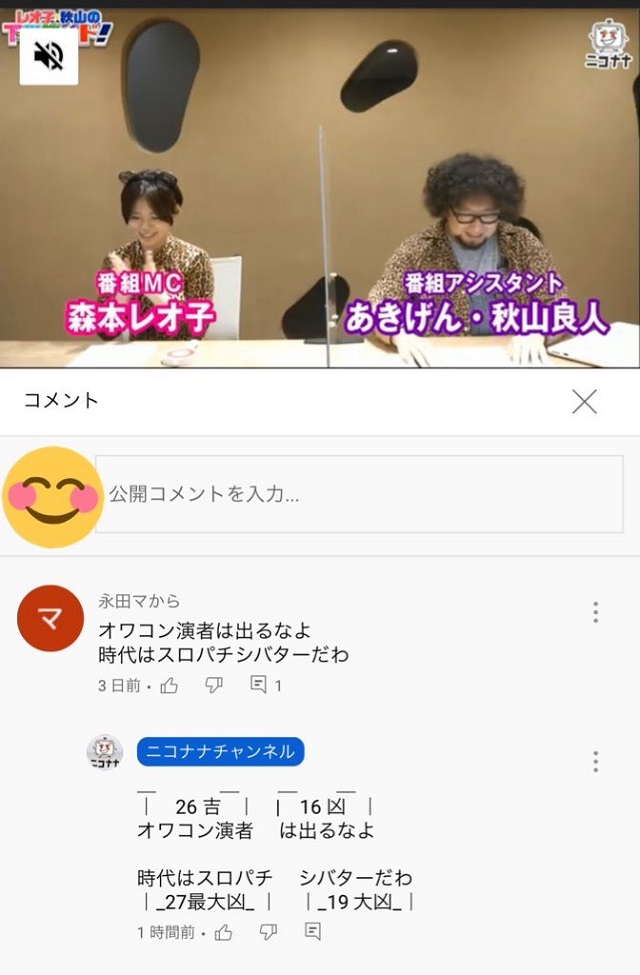640x975 pixels.
Task: Open replies on 永田マから's comment
Action: [x=265, y=686]
